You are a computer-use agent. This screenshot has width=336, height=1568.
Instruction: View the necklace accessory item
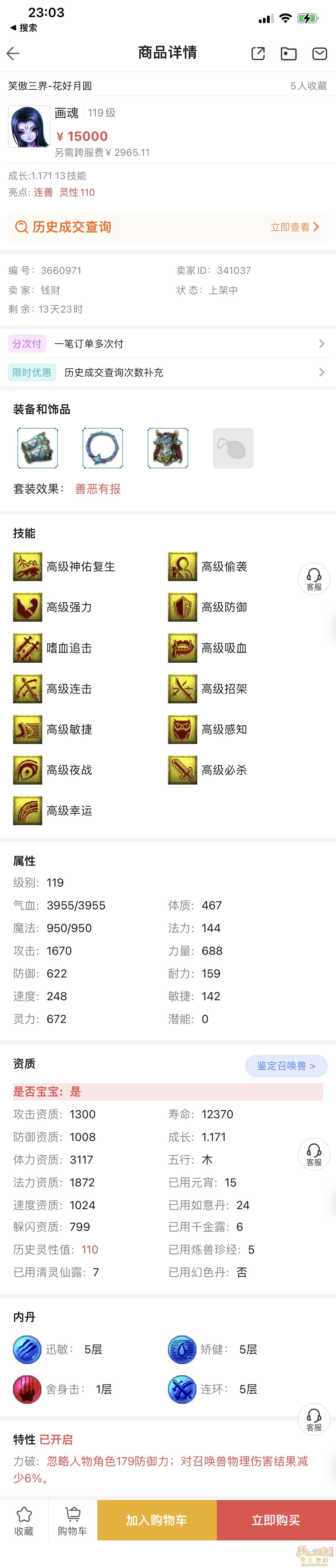click(103, 448)
